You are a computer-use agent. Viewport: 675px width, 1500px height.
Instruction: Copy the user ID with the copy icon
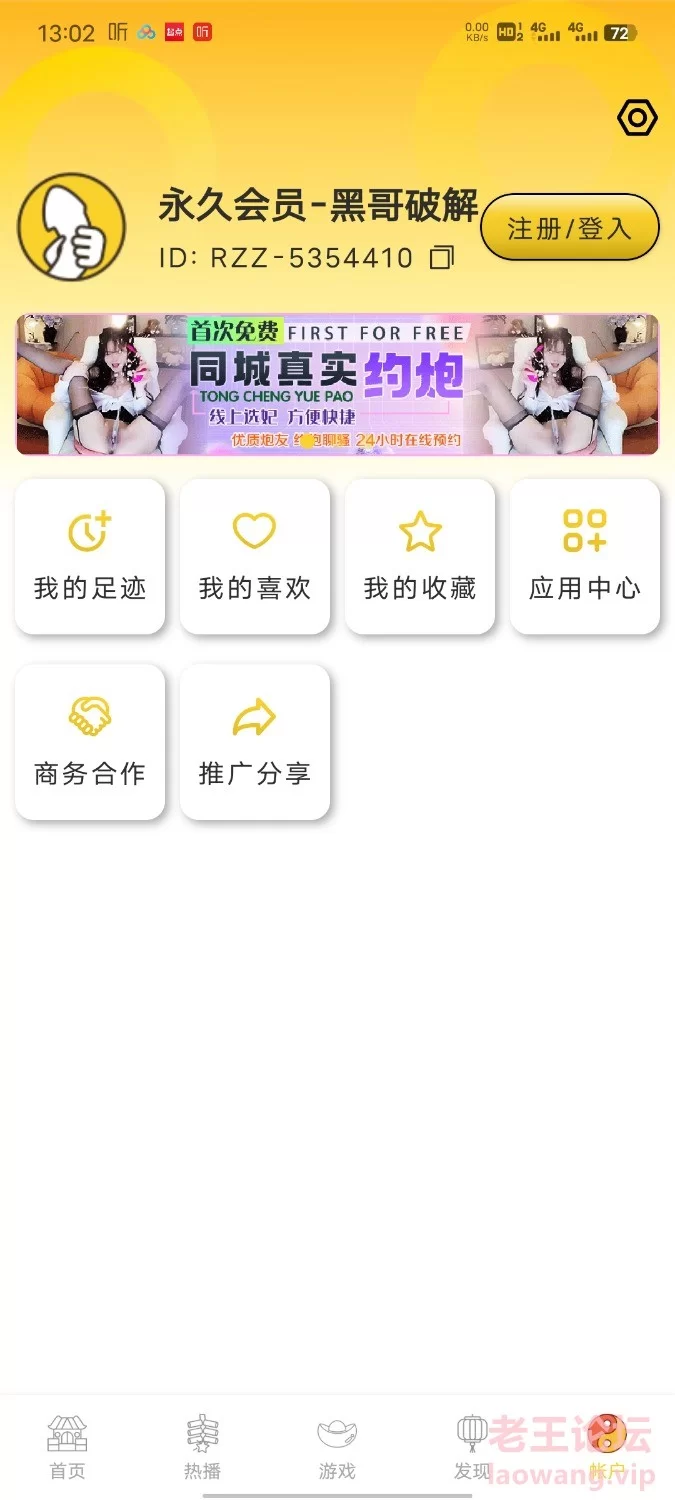pos(441,258)
